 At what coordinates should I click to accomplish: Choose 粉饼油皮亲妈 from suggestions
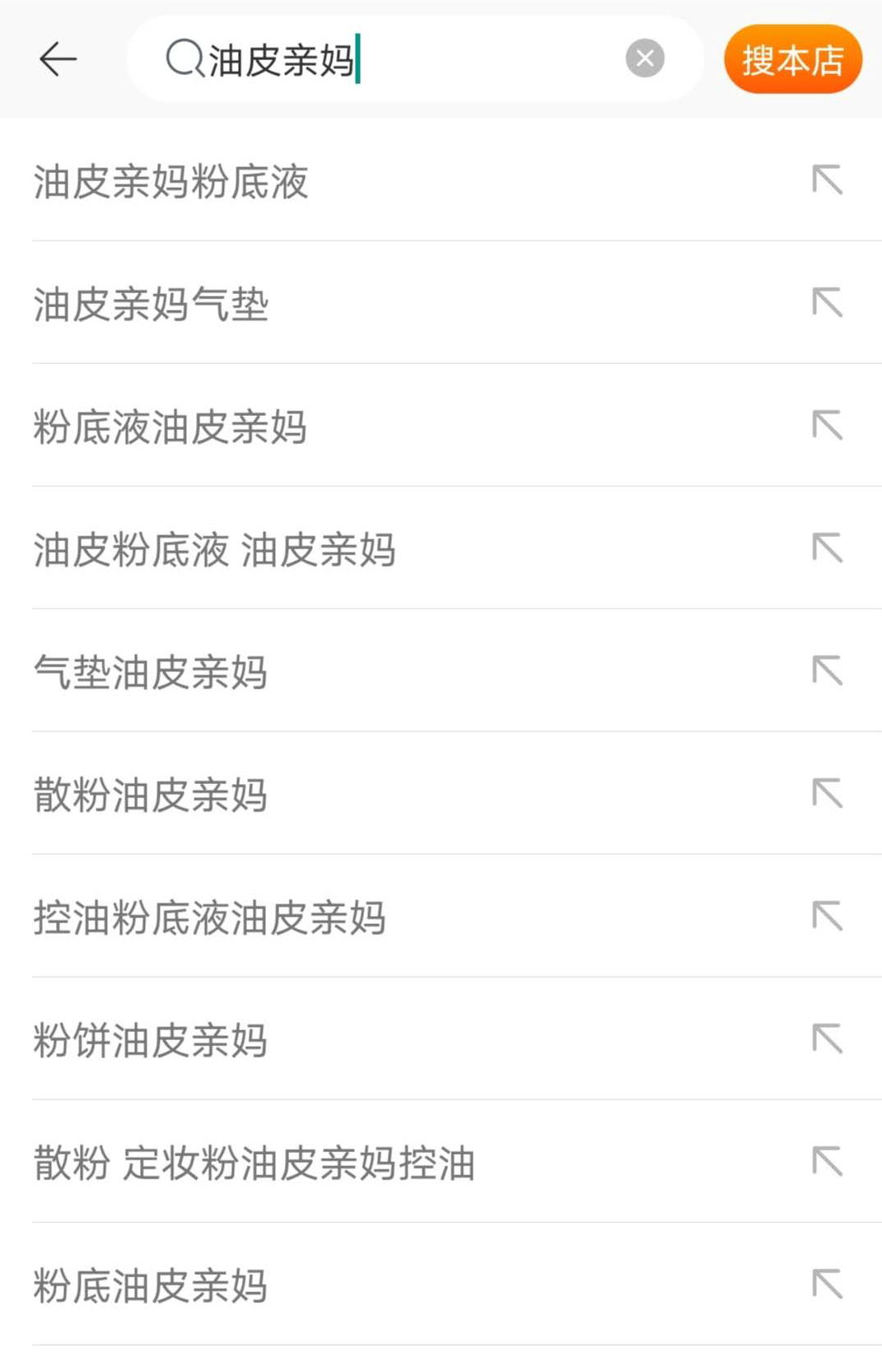[x=151, y=1040]
